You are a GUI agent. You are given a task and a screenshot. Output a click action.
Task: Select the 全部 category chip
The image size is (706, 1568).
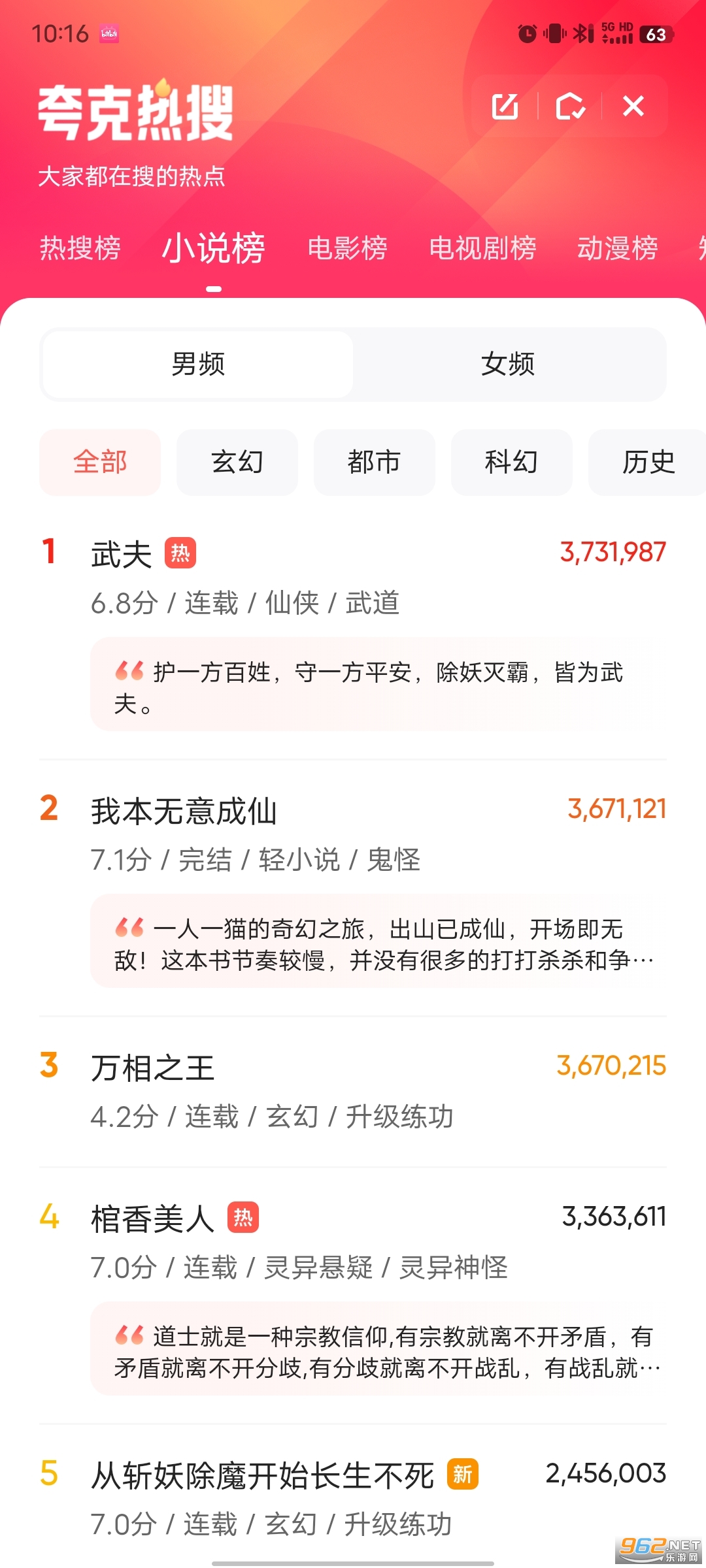pos(100,463)
